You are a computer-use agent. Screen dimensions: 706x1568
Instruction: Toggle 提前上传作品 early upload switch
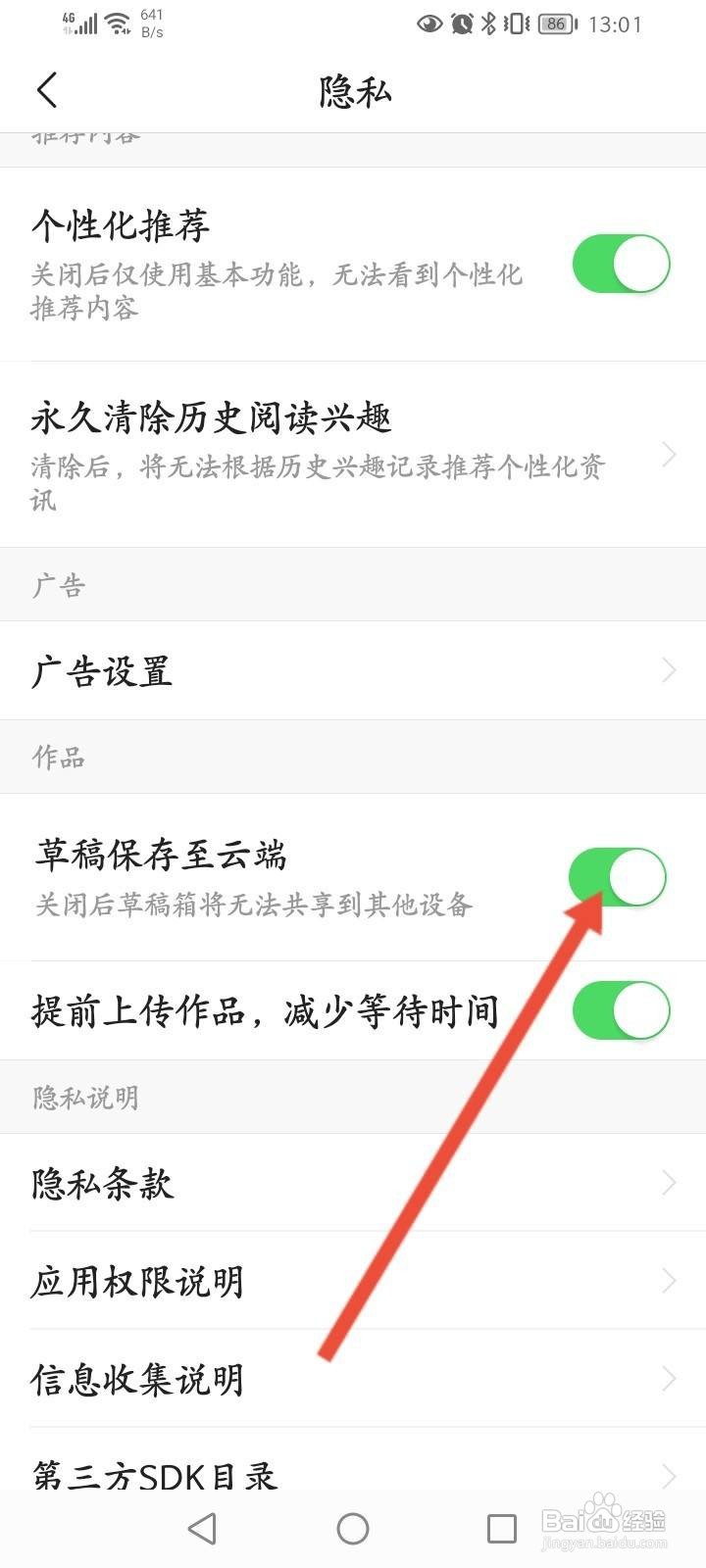[620, 1010]
